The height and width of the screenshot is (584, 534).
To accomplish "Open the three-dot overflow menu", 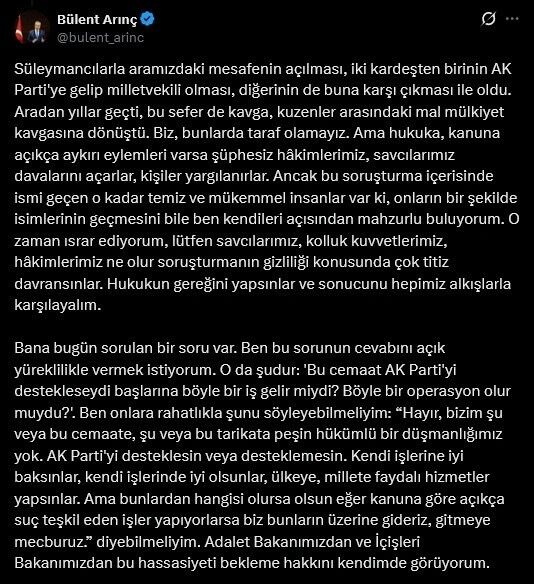I will coord(512,19).
